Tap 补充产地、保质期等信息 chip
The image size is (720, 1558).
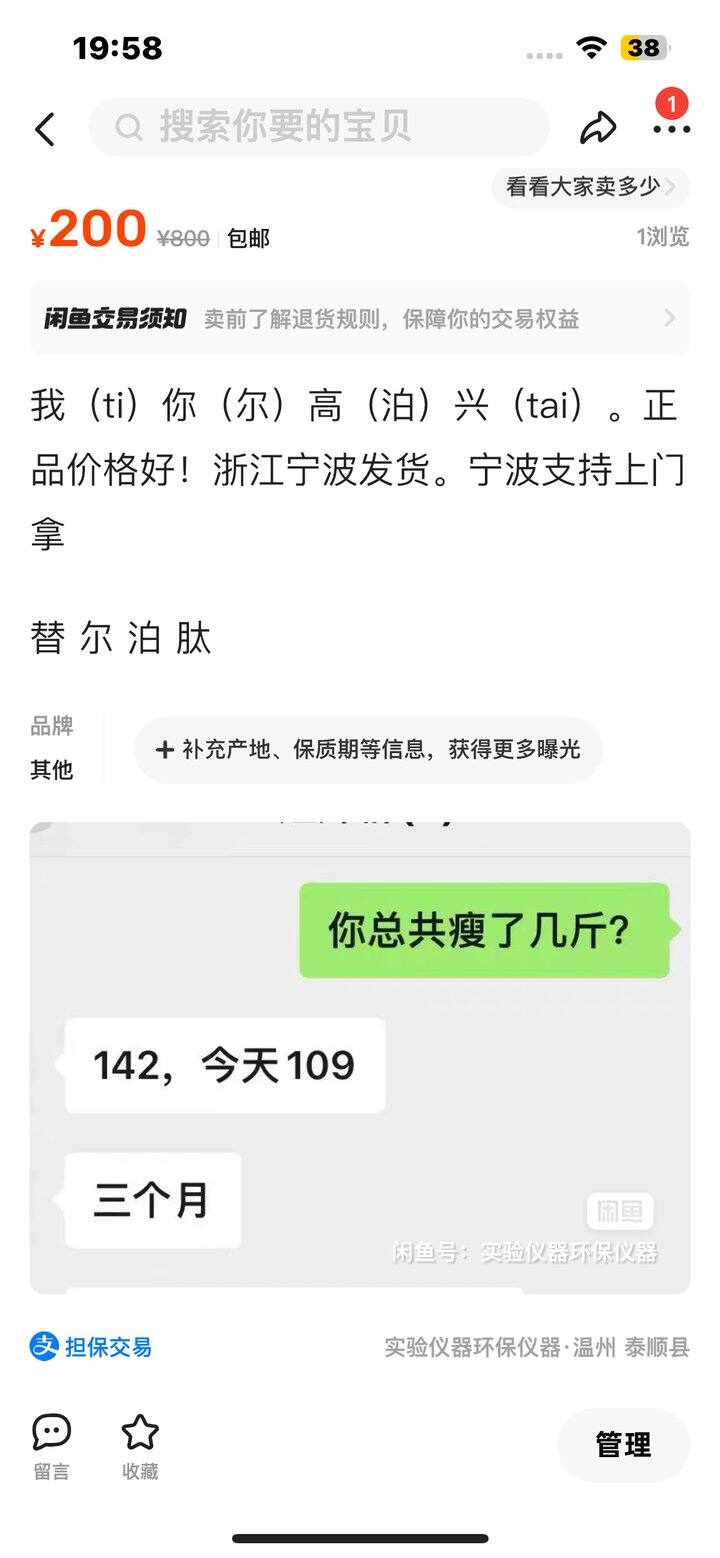click(369, 750)
